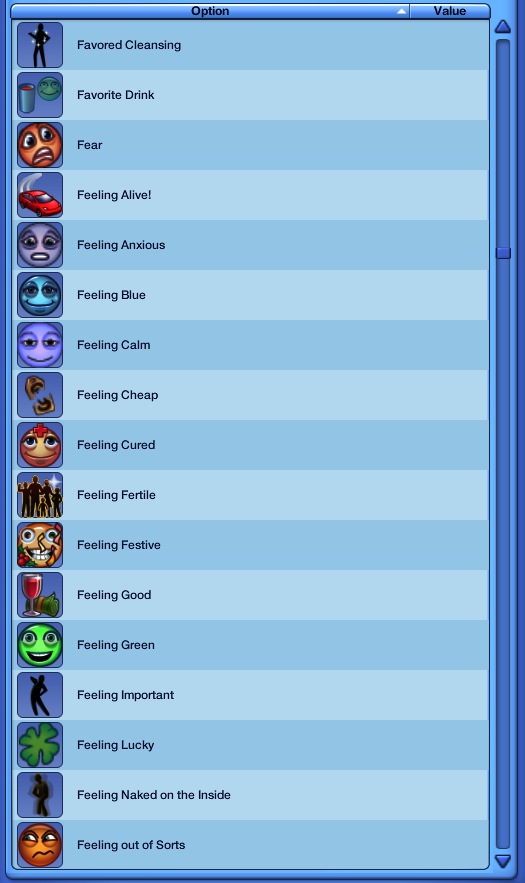525x883 pixels.
Task: Pick the Feeling Fertile option
Action: 250,495
